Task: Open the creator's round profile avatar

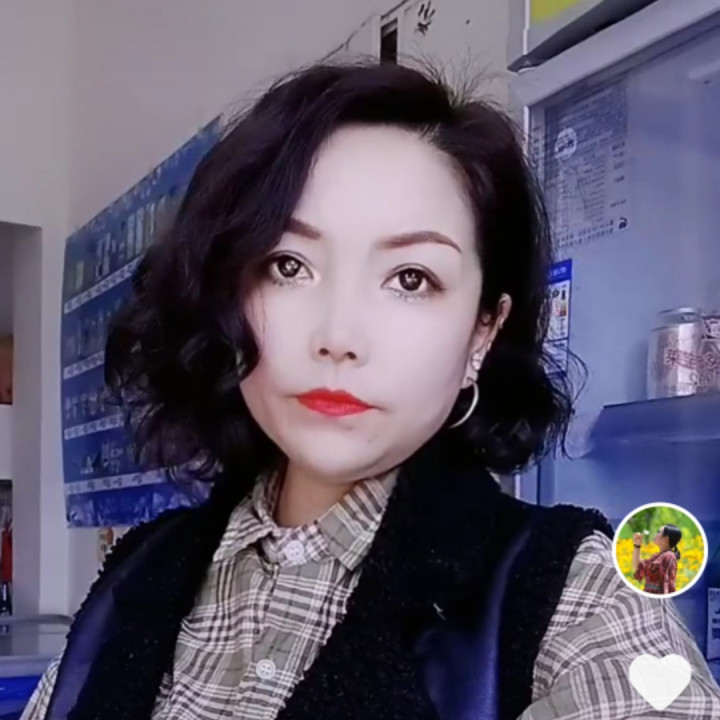Action: pos(660,550)
